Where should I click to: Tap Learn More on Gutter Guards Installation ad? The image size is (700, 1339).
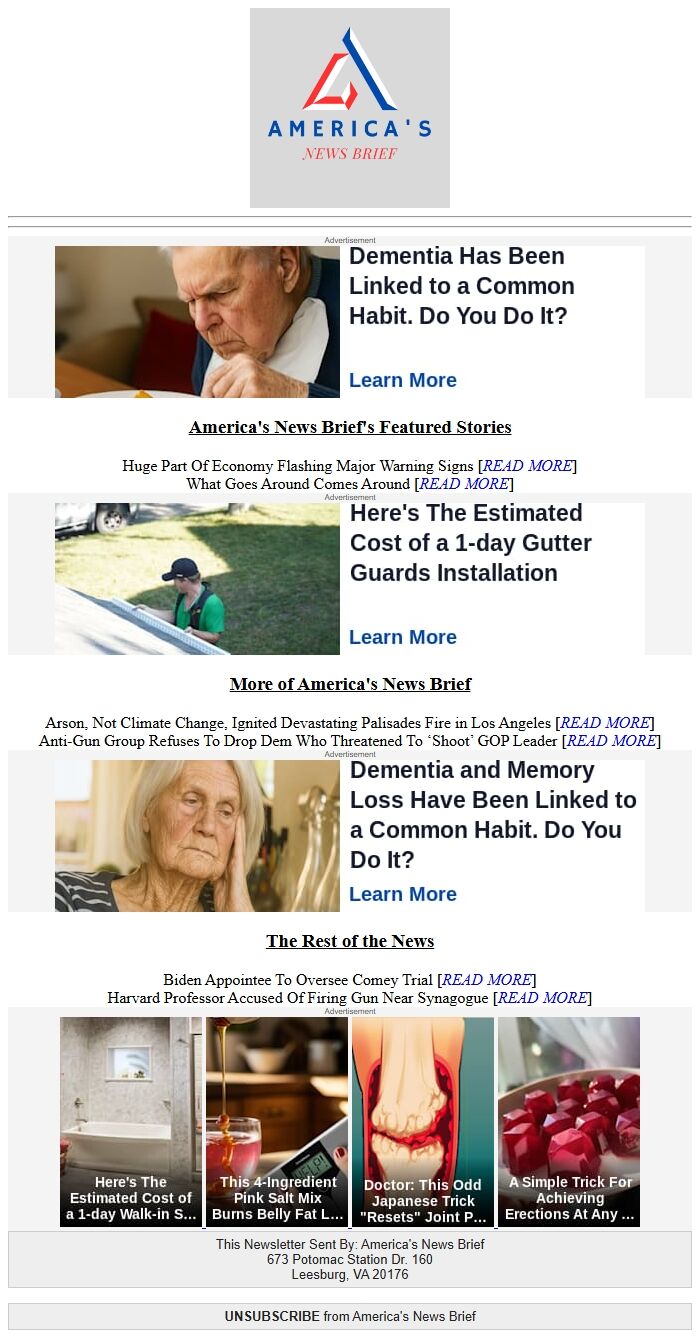coord(402,637)
